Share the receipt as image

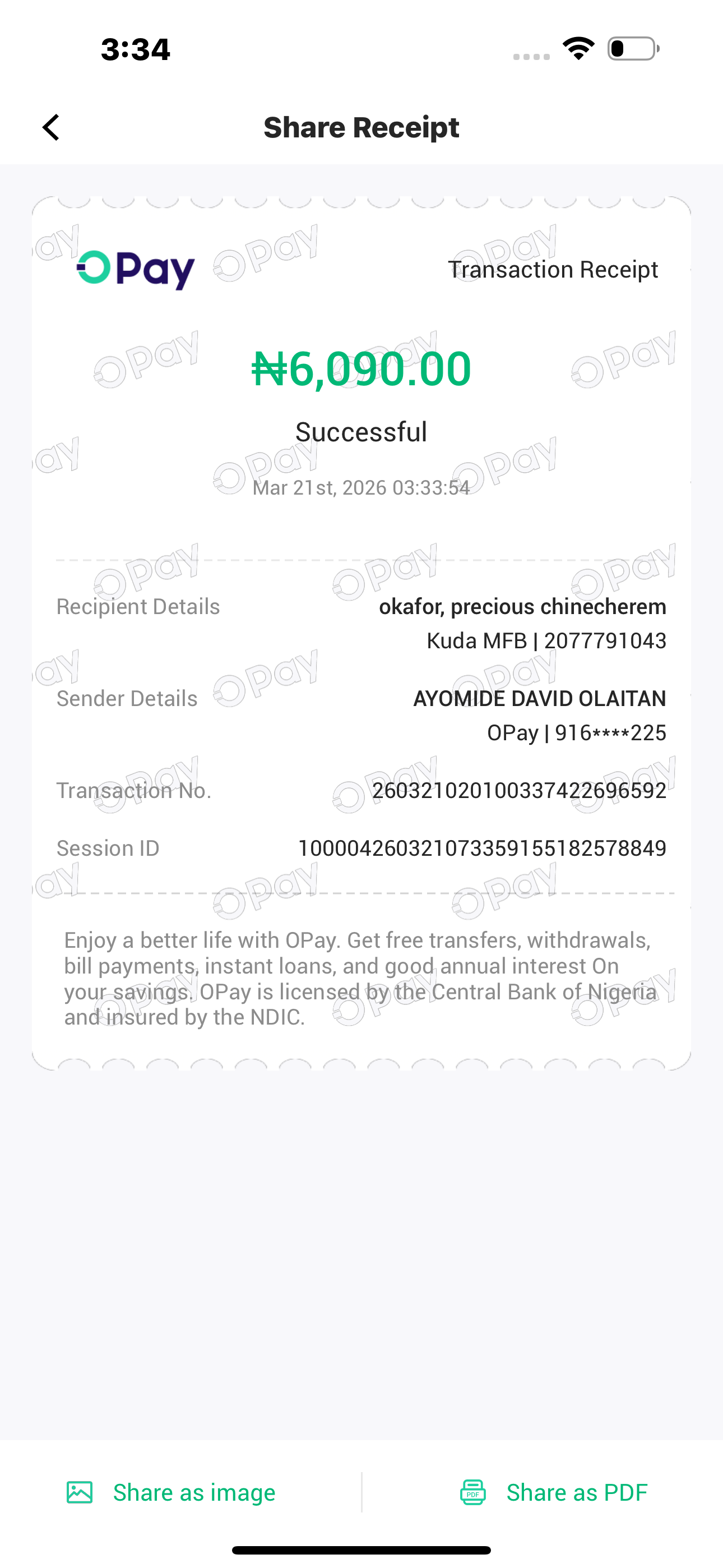coord(171,1492)
